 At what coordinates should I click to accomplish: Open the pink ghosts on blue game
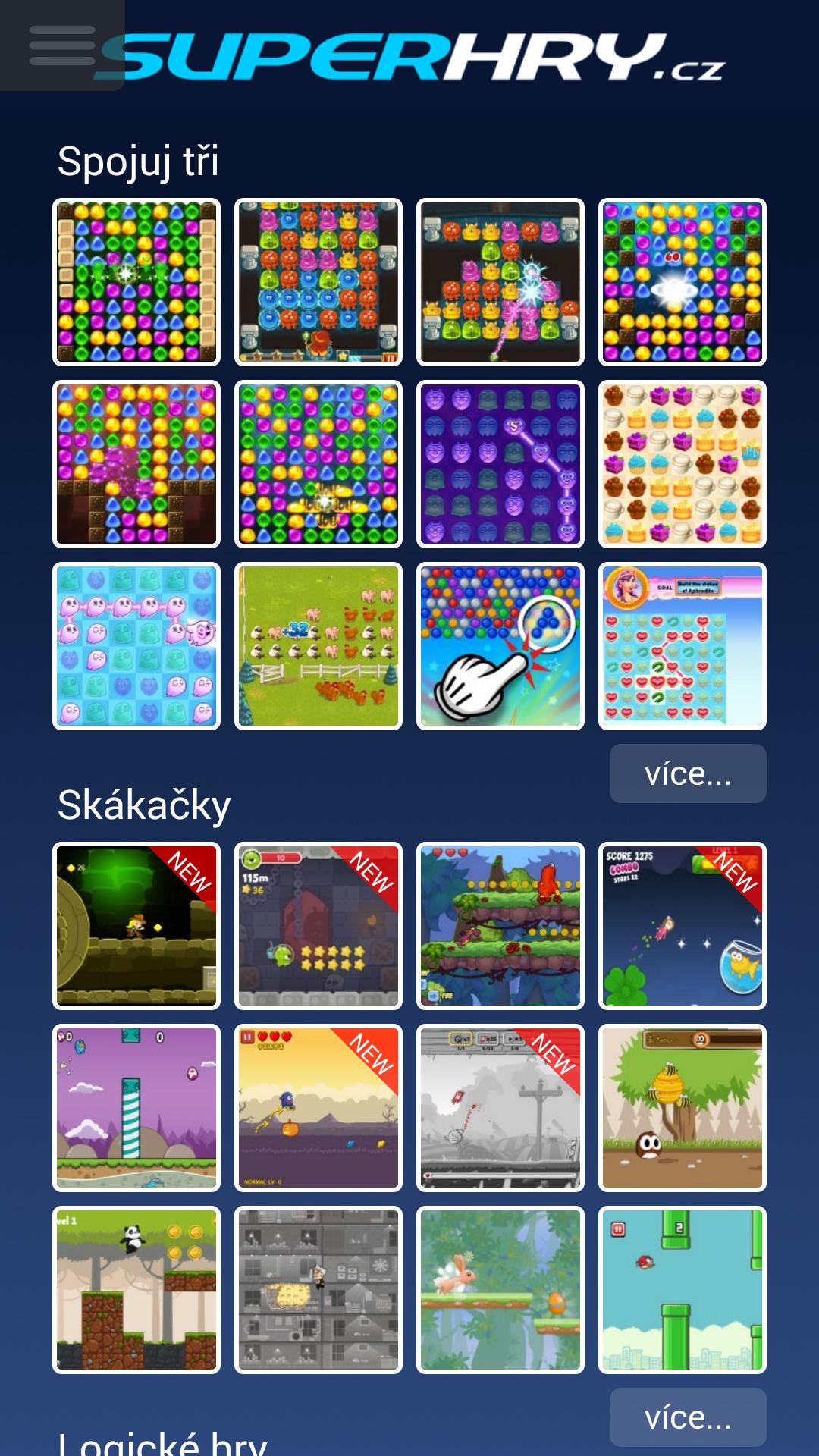point(136,646)
